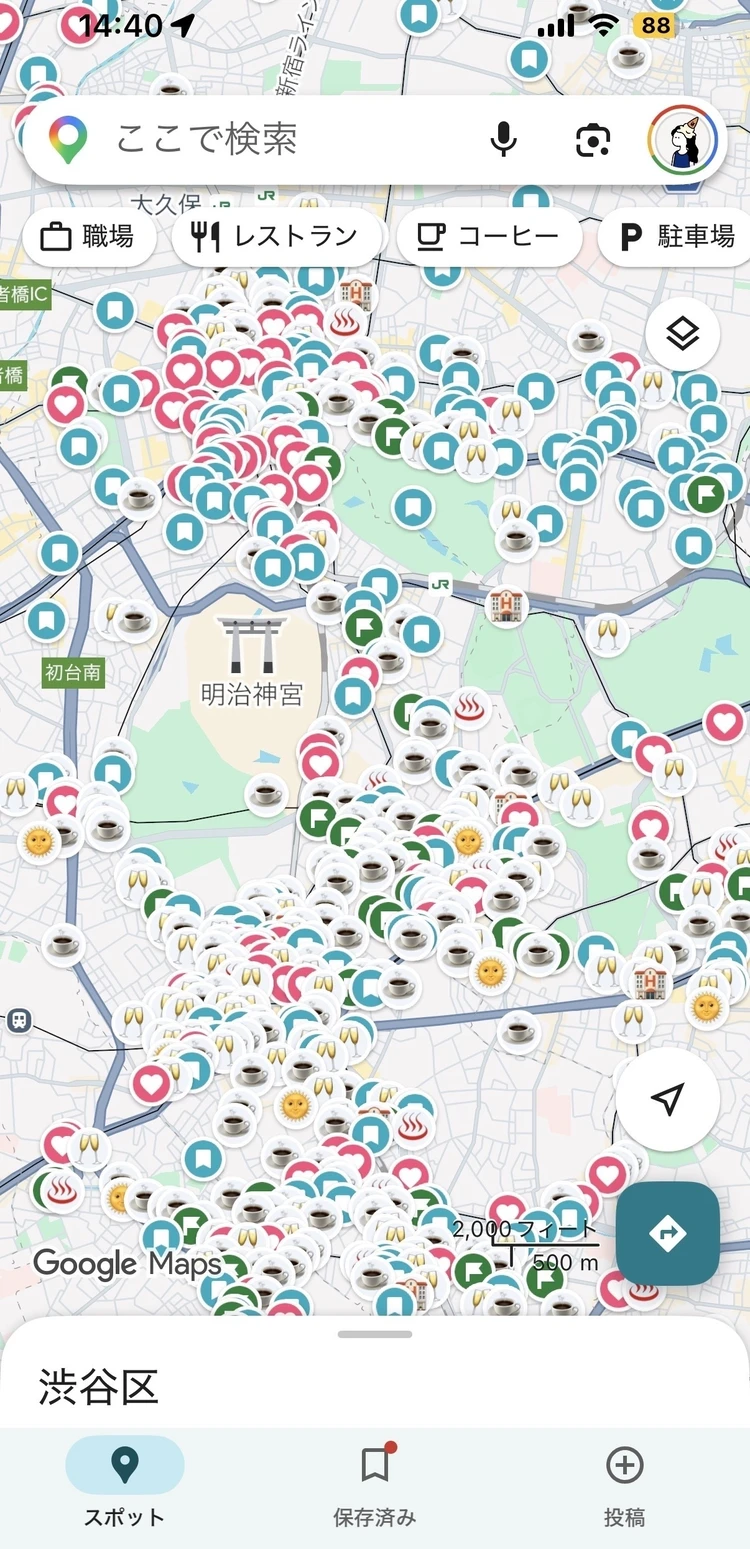Viewport: 750px width, 1549px height.
Task: Show コーヒー places nearby
Action: tap(488, 237)
